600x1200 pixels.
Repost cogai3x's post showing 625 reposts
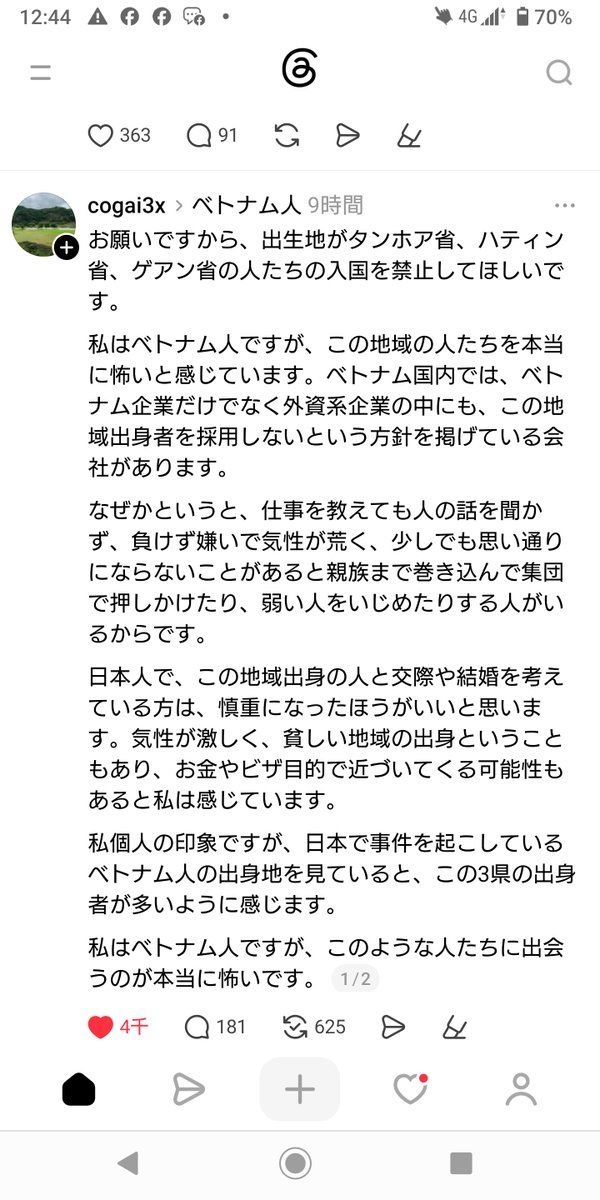click(296, 1027)
